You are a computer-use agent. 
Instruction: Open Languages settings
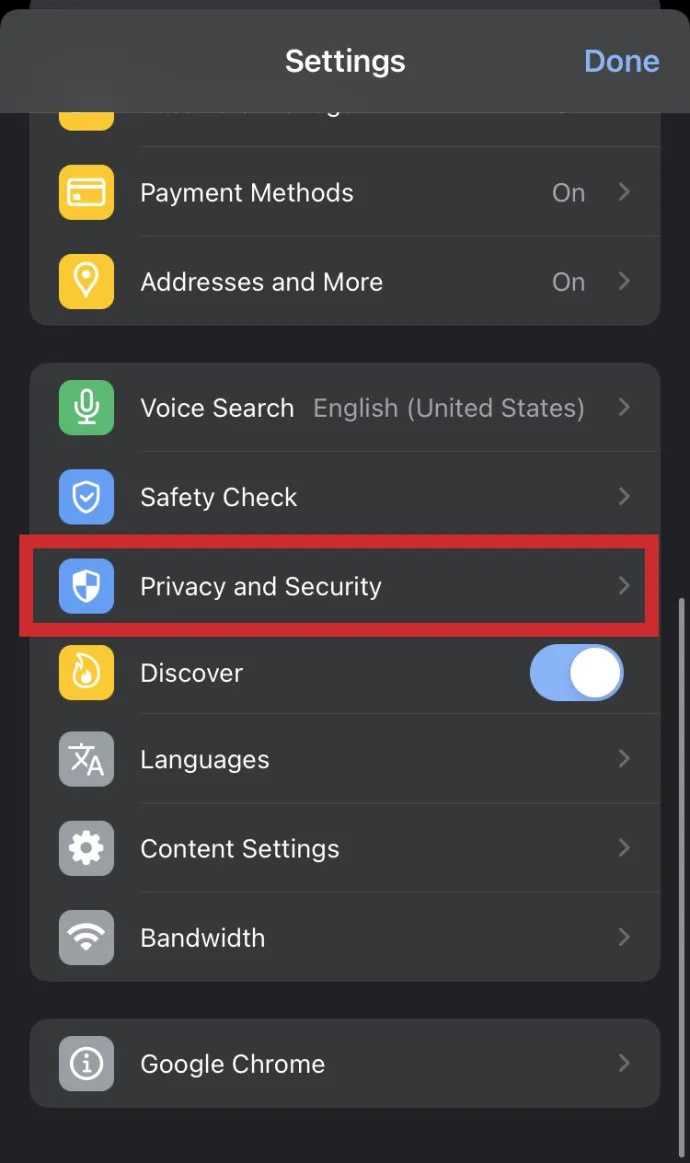(344, 759)
